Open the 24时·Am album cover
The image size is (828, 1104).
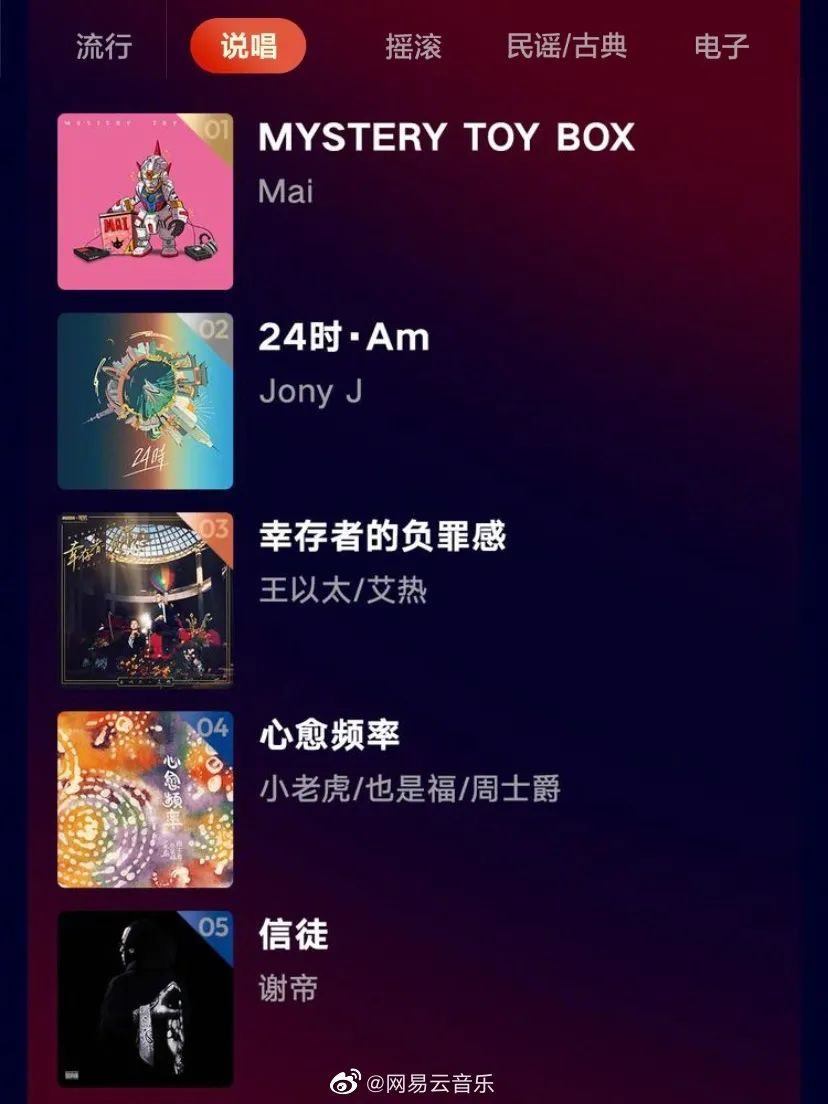(144, 399)
